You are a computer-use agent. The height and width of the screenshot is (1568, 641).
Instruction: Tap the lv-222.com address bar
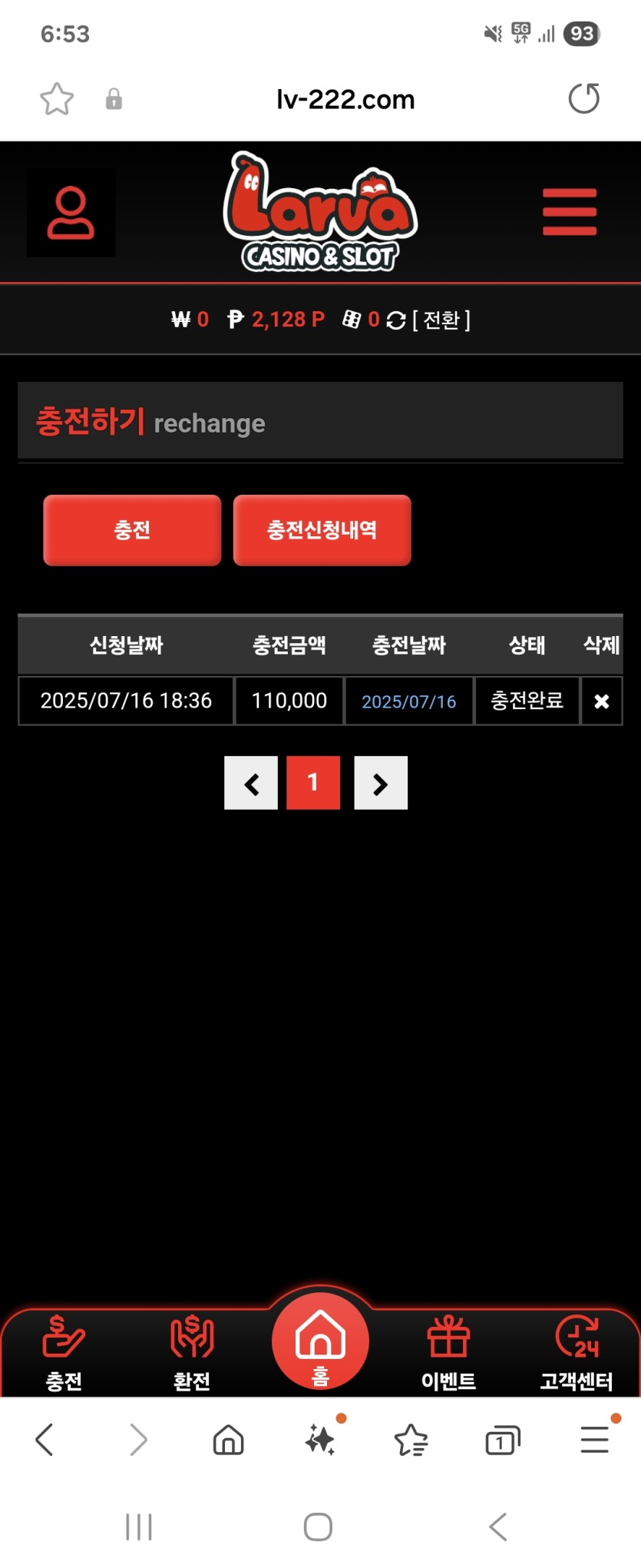click(345, 100)
